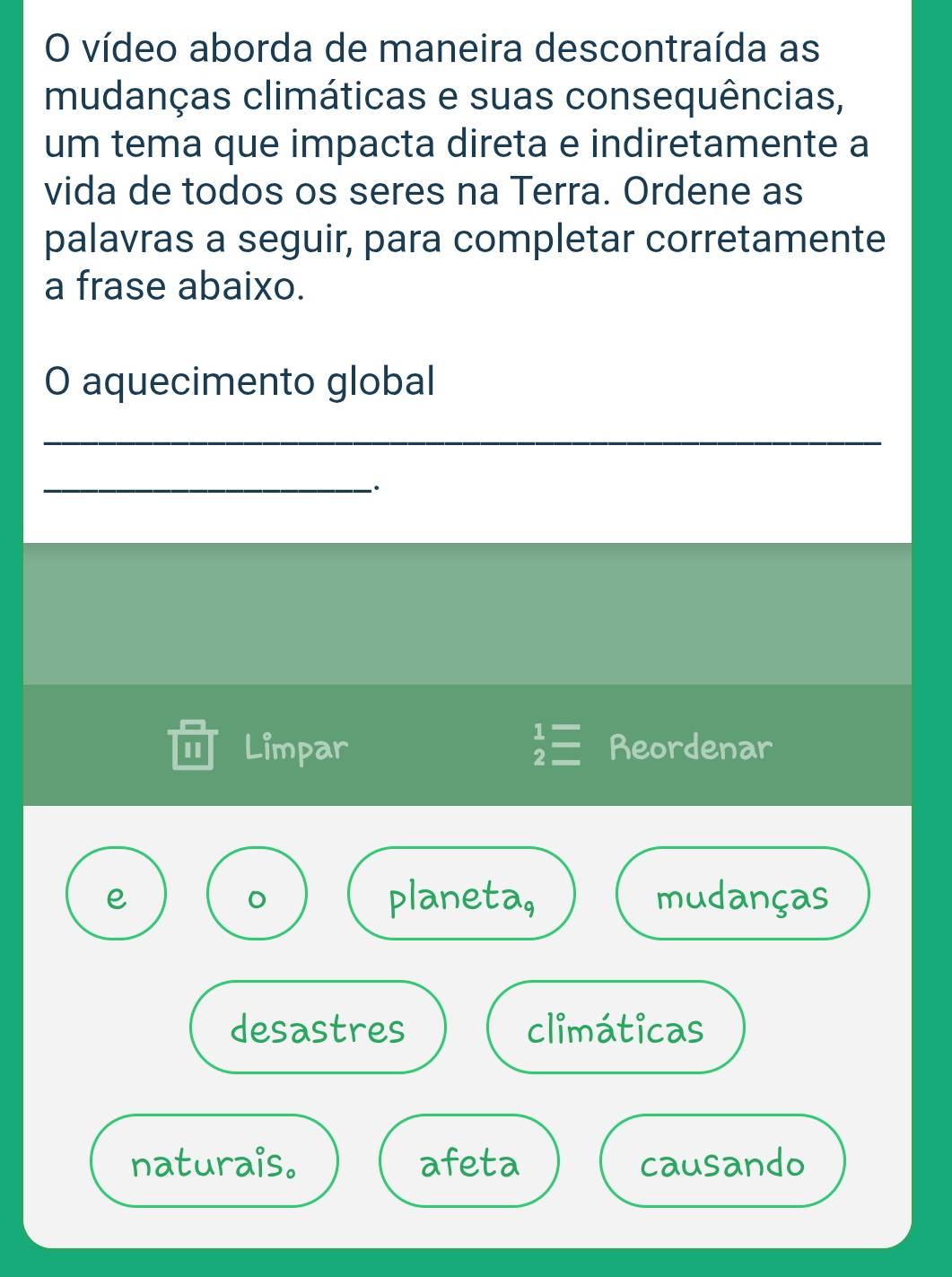Select the "desastres" word chip
This screenshot has width=952, height=1277.
pyautogui.click(x=318, y=1028)
